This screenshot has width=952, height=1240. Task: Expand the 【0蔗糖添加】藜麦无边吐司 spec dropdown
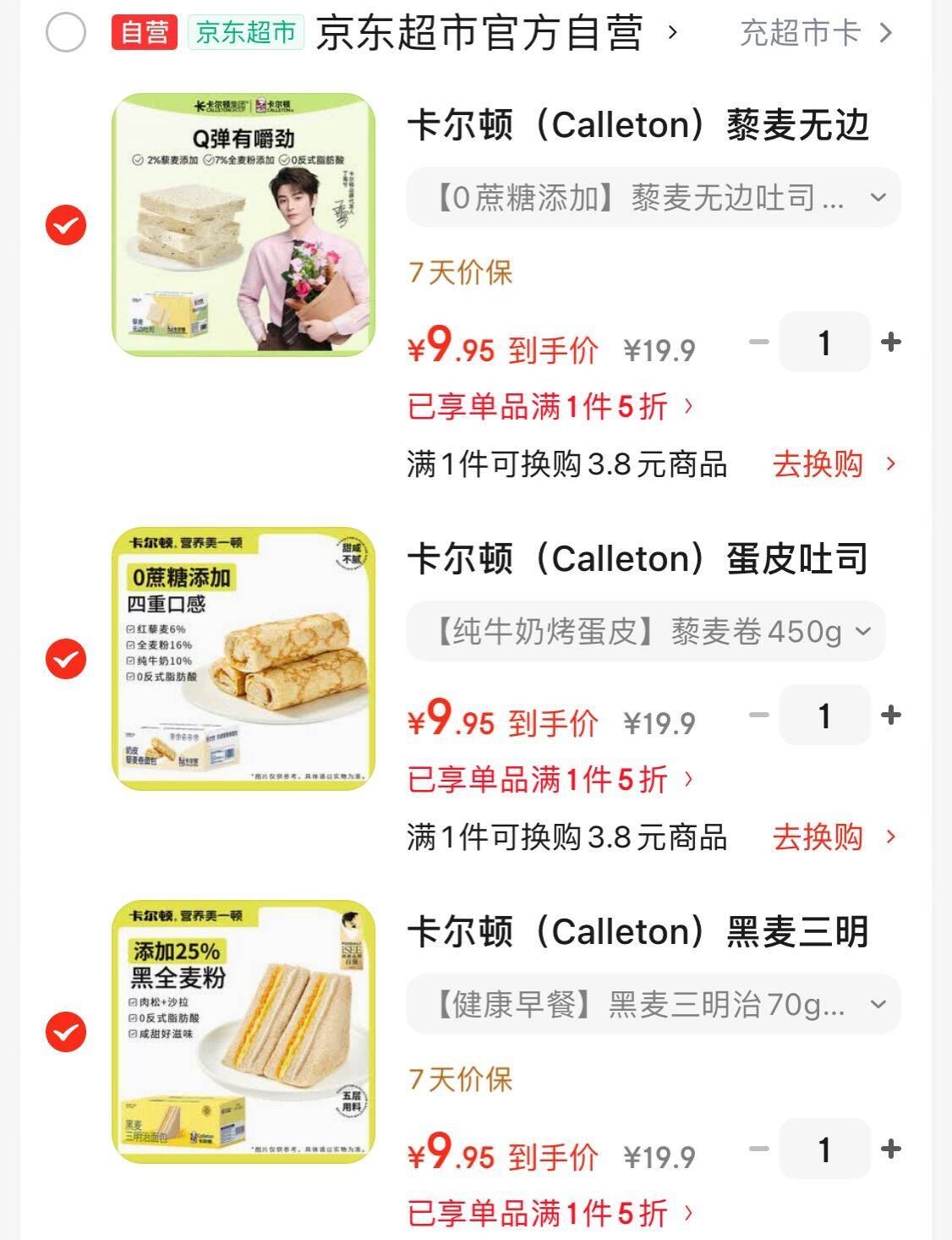653,198
